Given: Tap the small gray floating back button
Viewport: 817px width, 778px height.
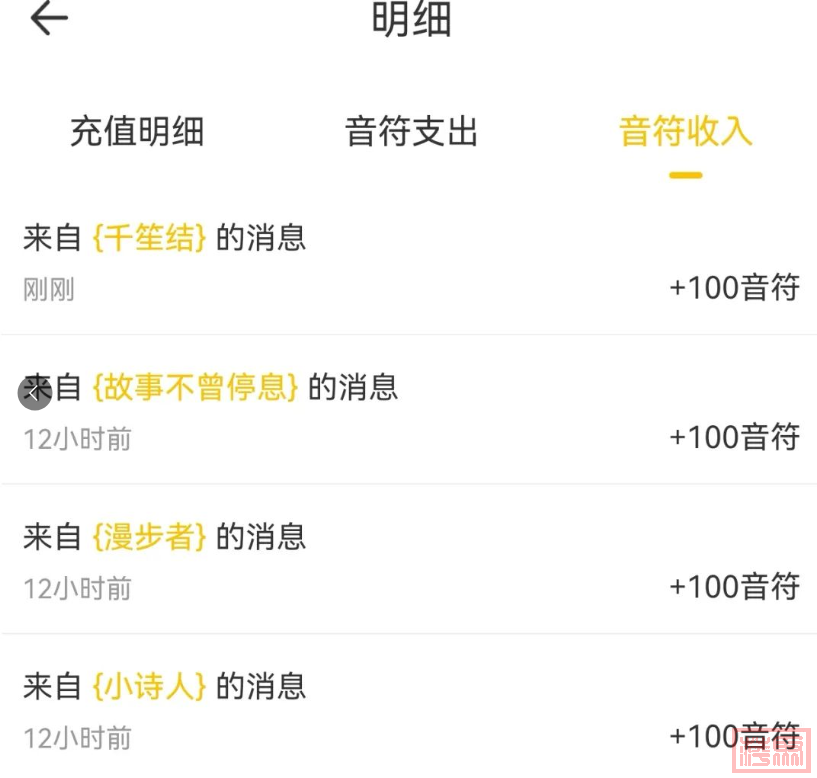Looking at the screenshot, I should click(x=35, y=393).
